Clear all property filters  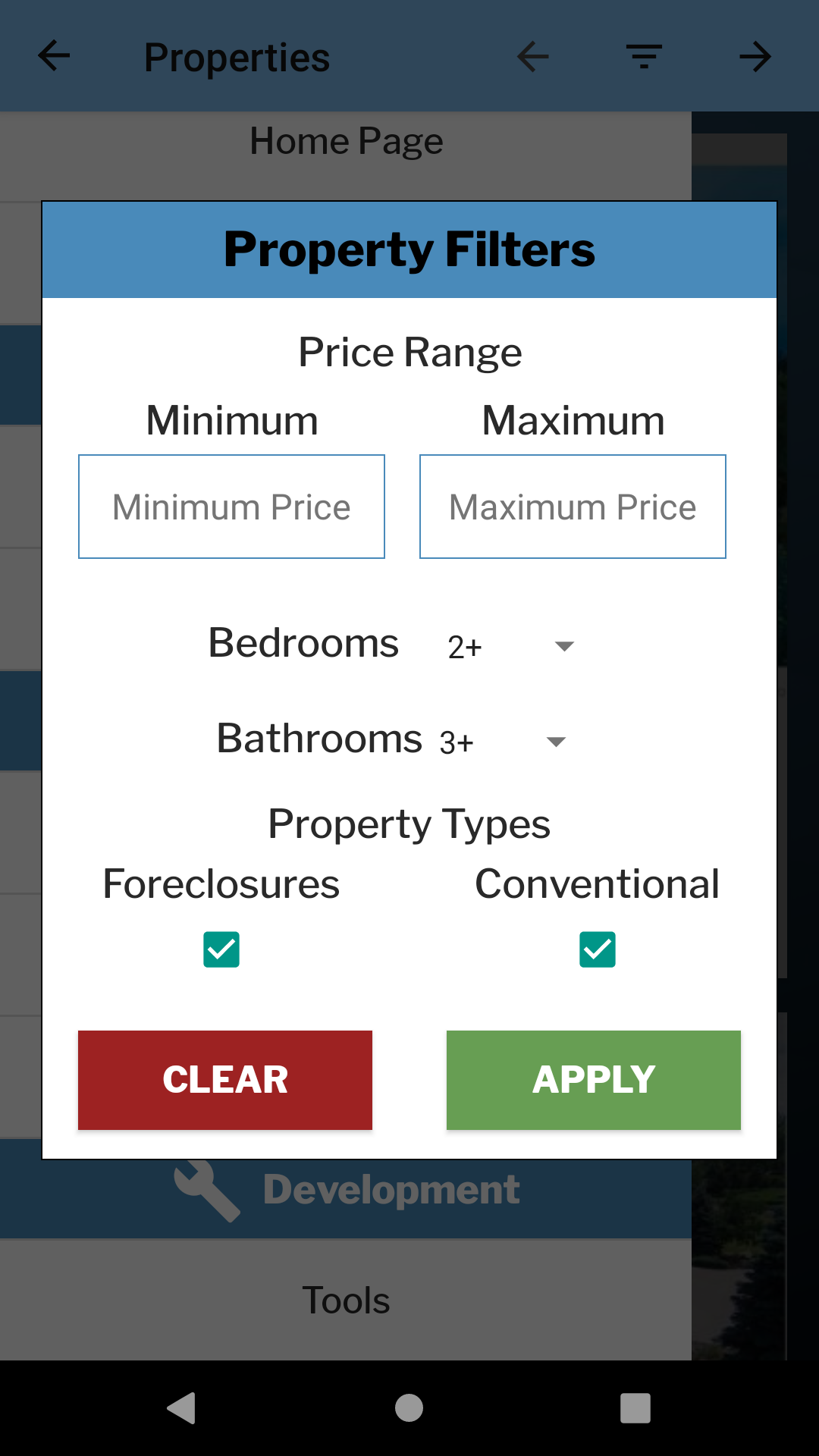coord(225,1080)
